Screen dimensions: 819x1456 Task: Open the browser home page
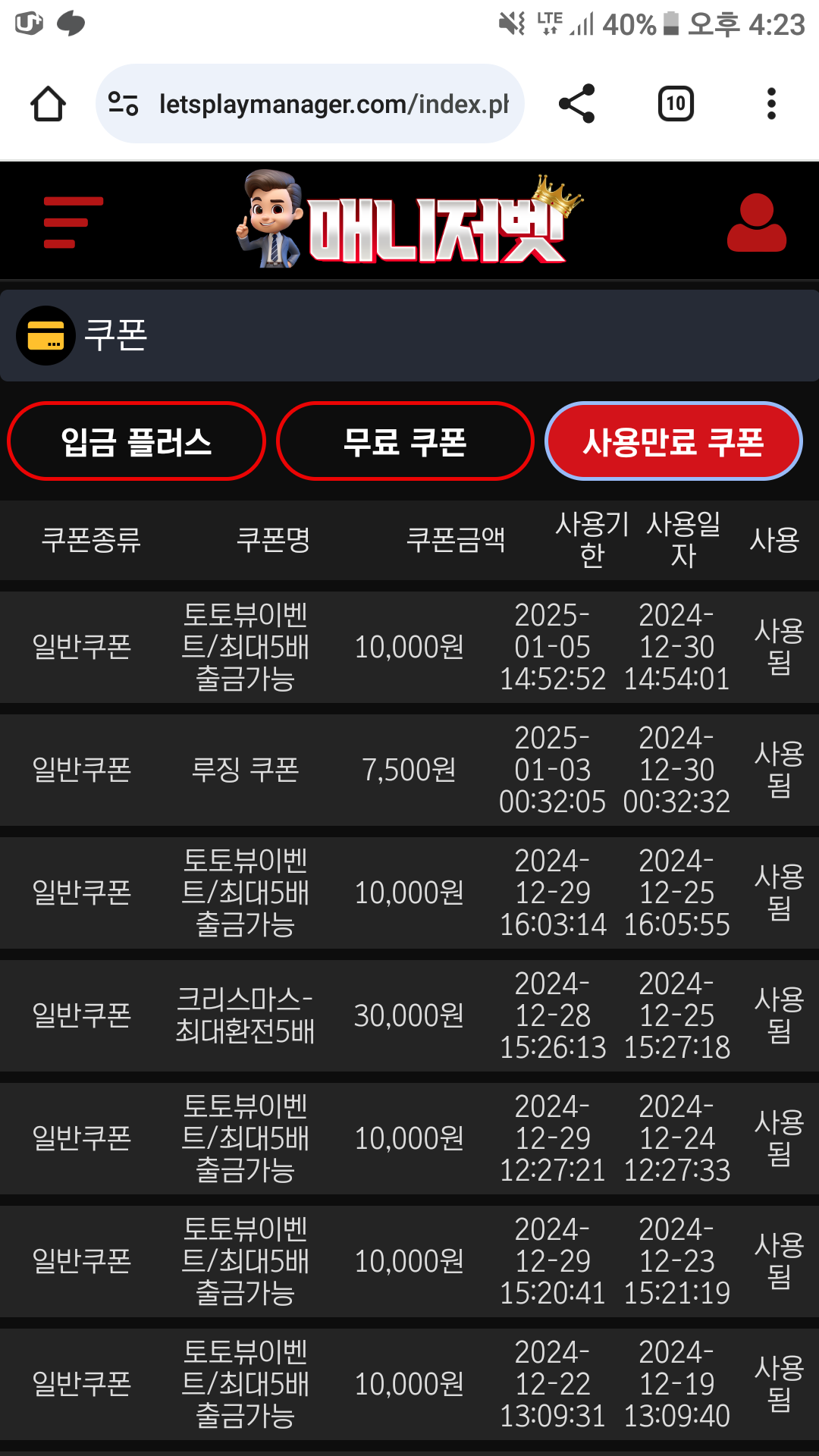48,104
